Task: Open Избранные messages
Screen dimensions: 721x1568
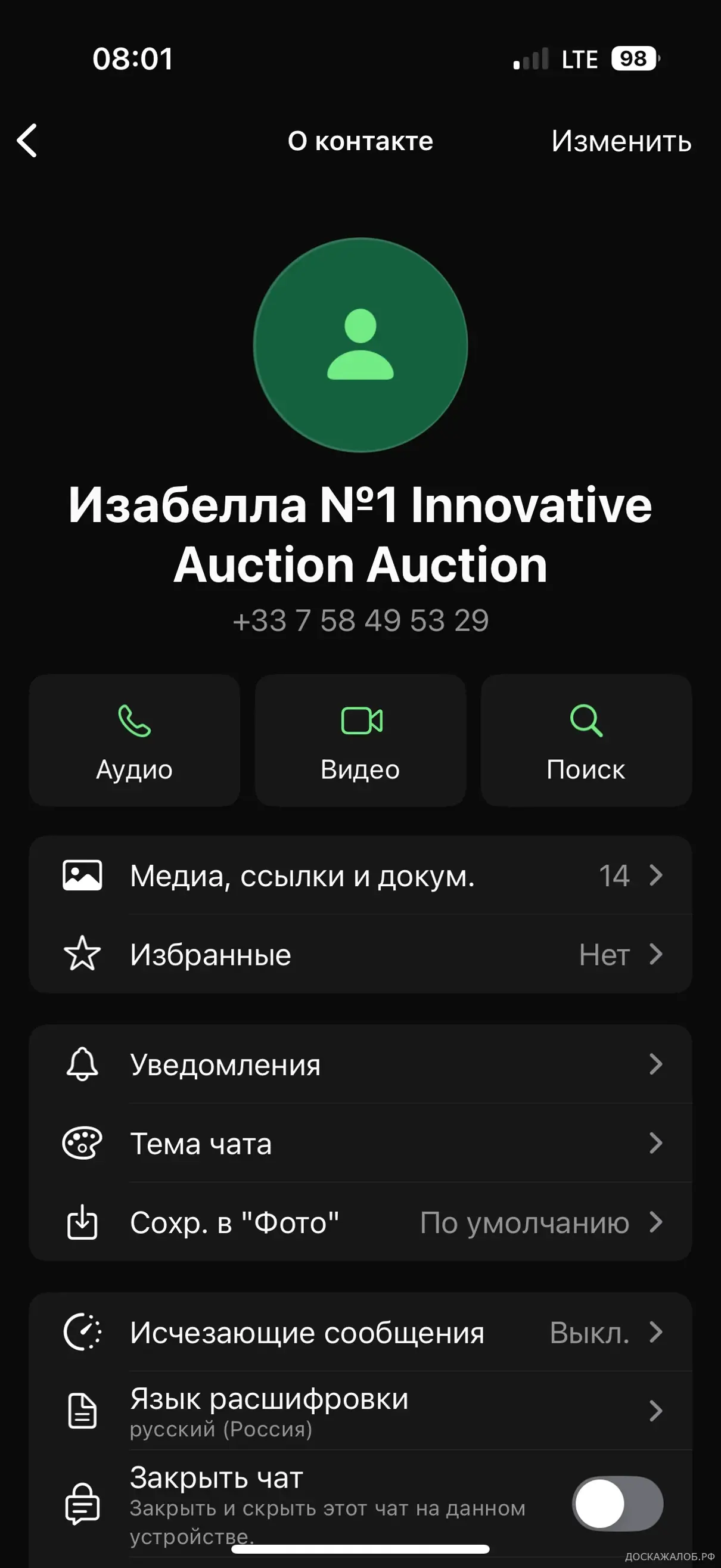Action: 360,954
